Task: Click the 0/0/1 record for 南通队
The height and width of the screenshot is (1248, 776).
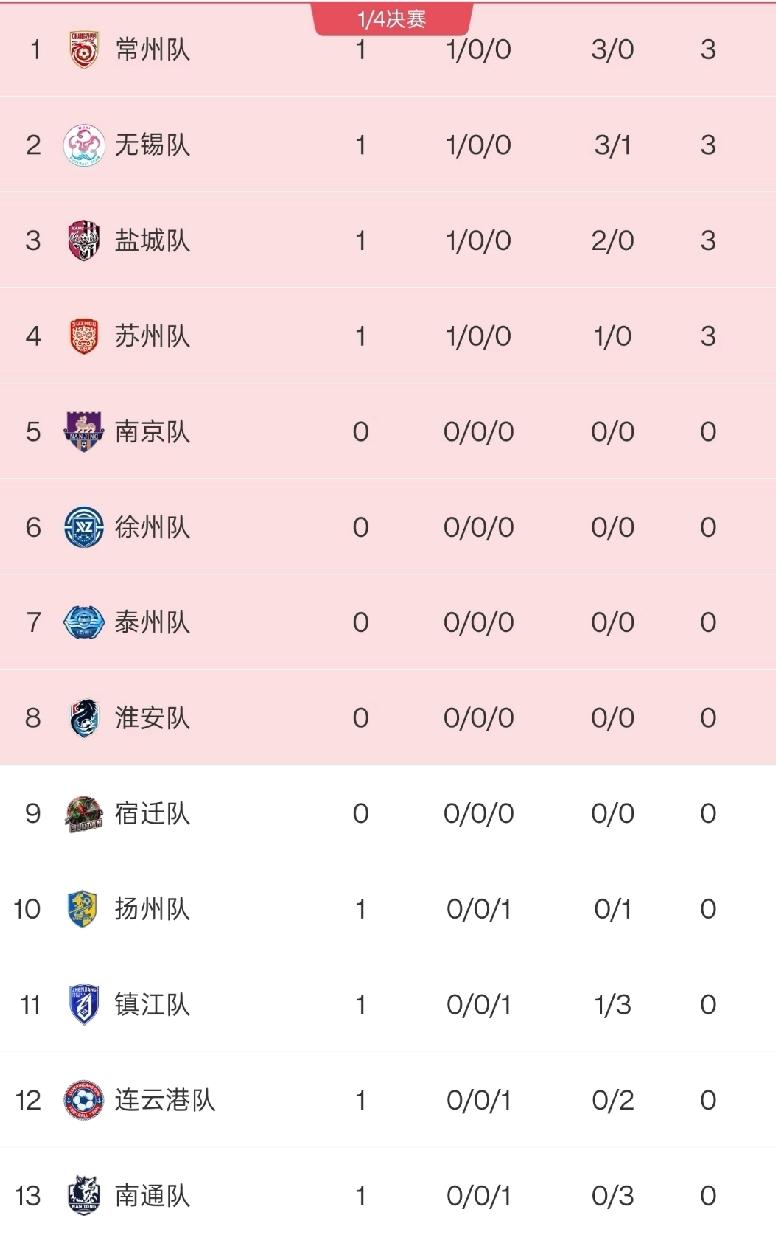Action: (477, 1196)
